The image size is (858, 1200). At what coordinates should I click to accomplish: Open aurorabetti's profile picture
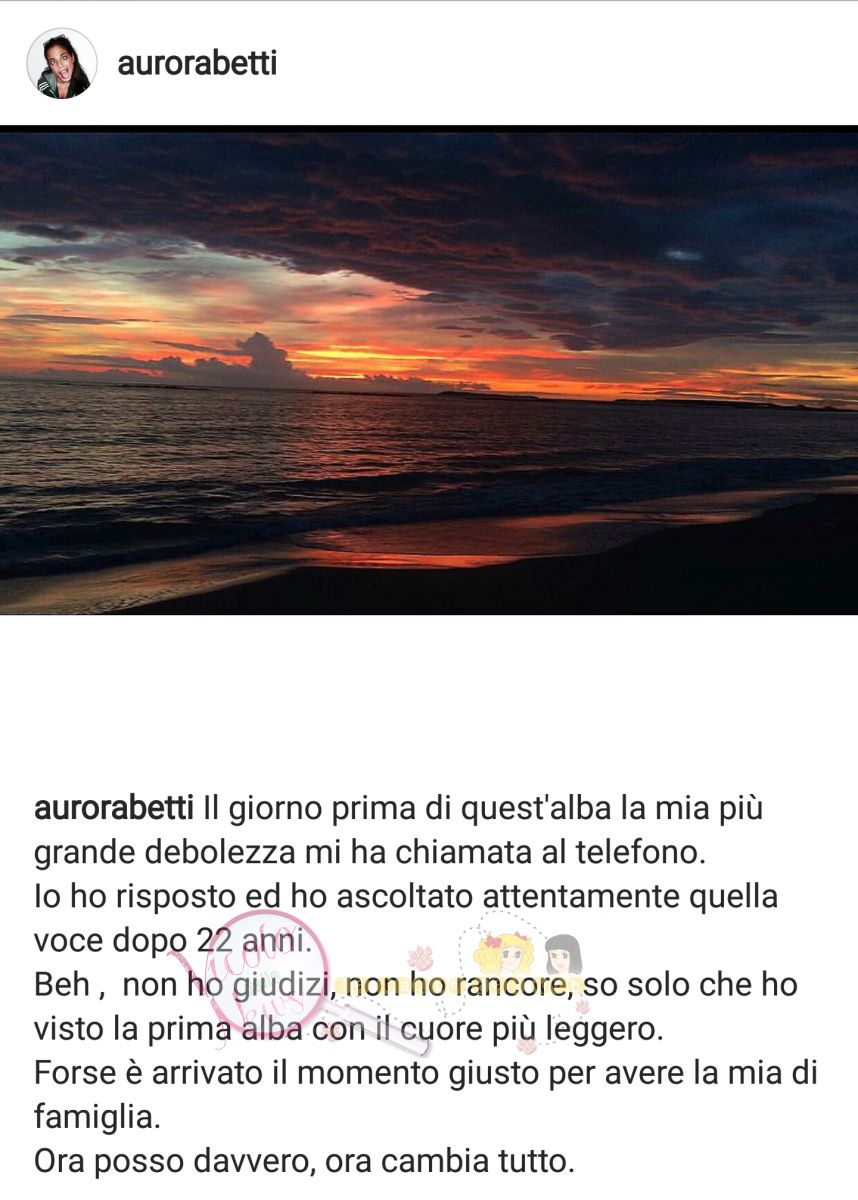(x=61, y=63)
